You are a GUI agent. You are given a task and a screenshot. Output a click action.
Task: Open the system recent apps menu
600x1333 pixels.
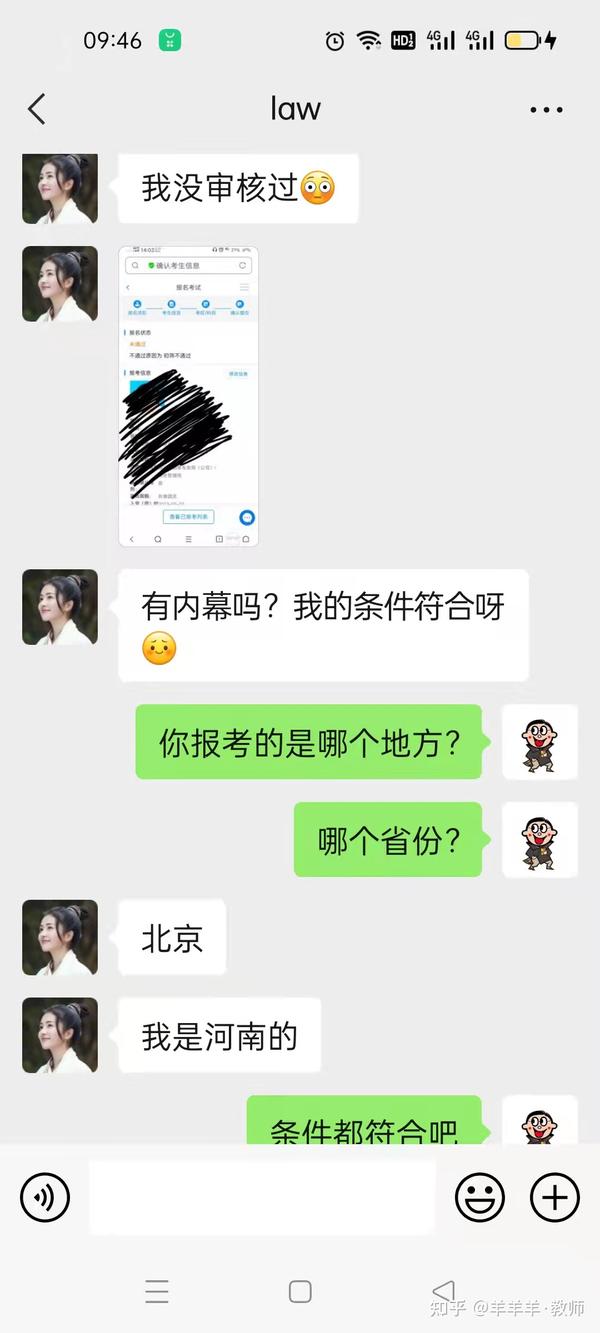point(157,1291)
